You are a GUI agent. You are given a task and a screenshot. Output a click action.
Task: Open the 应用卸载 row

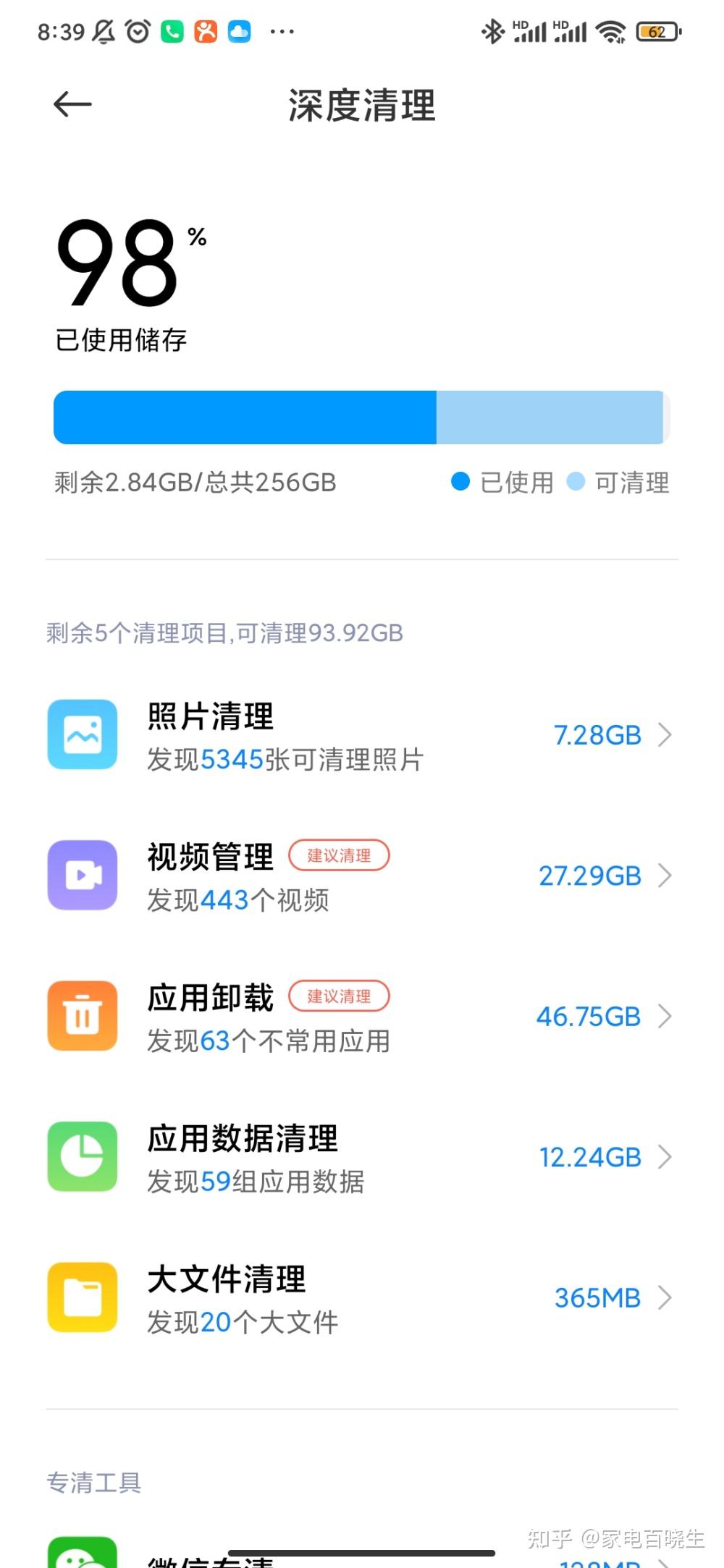[x=362, y=1017]
